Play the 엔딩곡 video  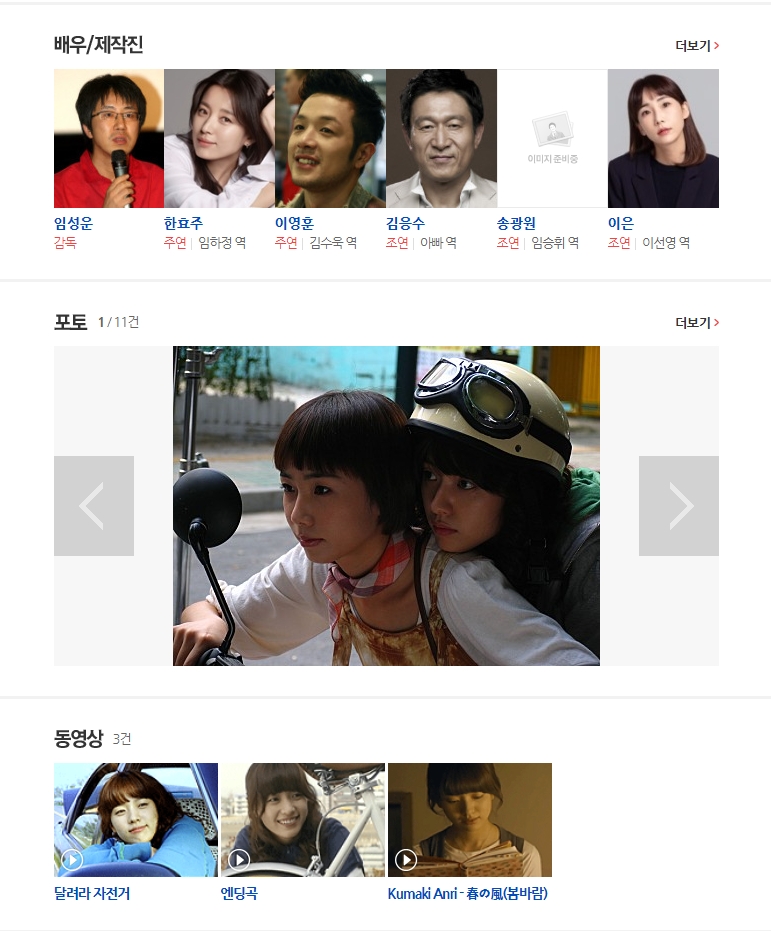point(302,820)
